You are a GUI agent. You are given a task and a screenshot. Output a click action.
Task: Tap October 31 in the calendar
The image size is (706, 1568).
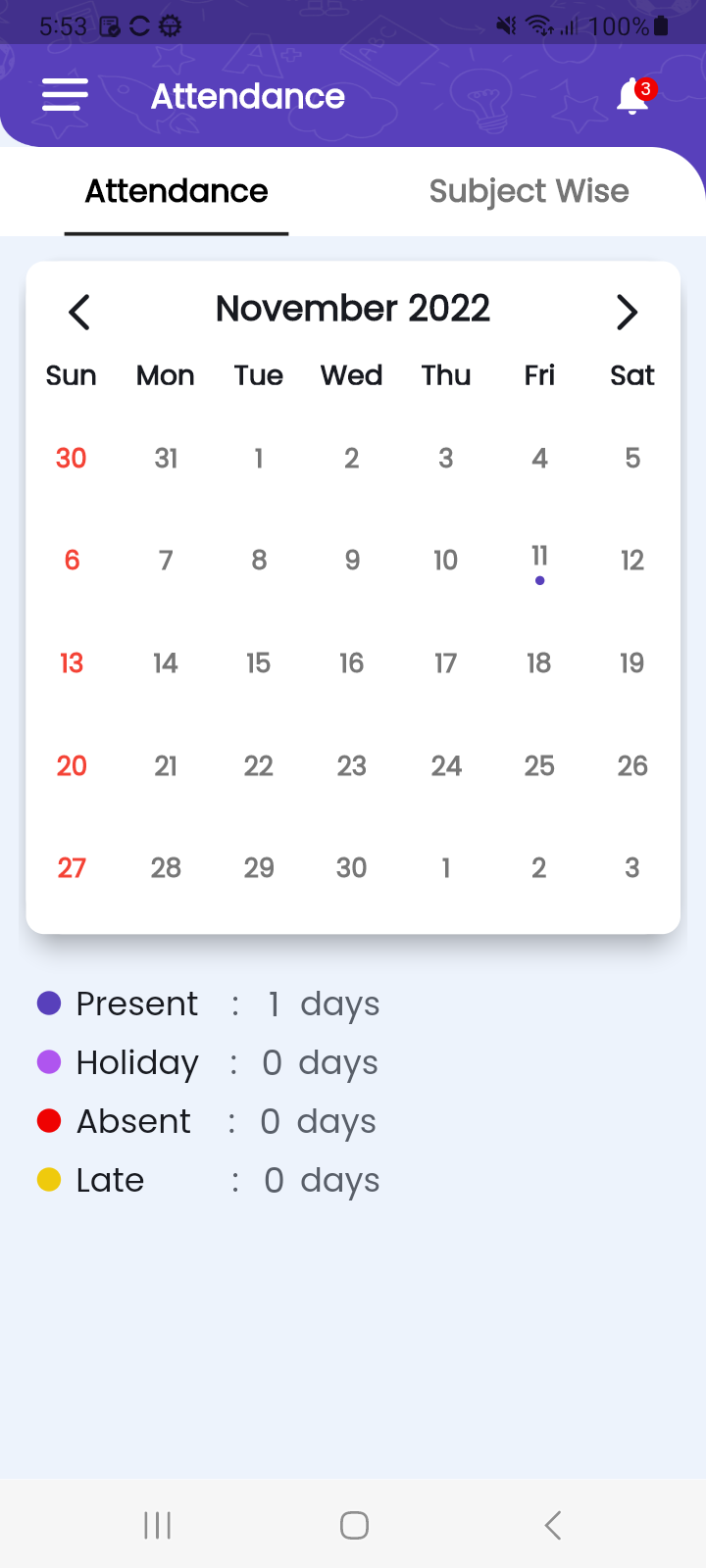click(x=166, y=458)
